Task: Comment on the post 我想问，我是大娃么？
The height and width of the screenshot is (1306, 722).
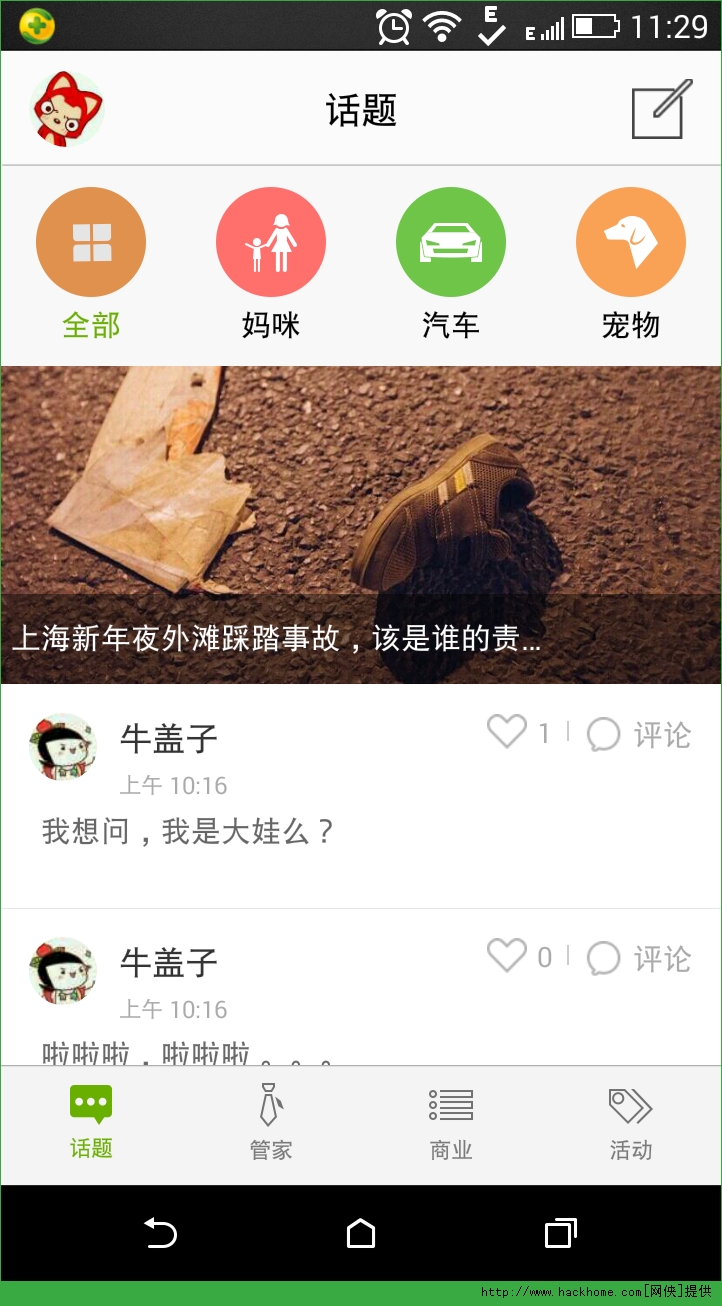Action: point(639,735)
